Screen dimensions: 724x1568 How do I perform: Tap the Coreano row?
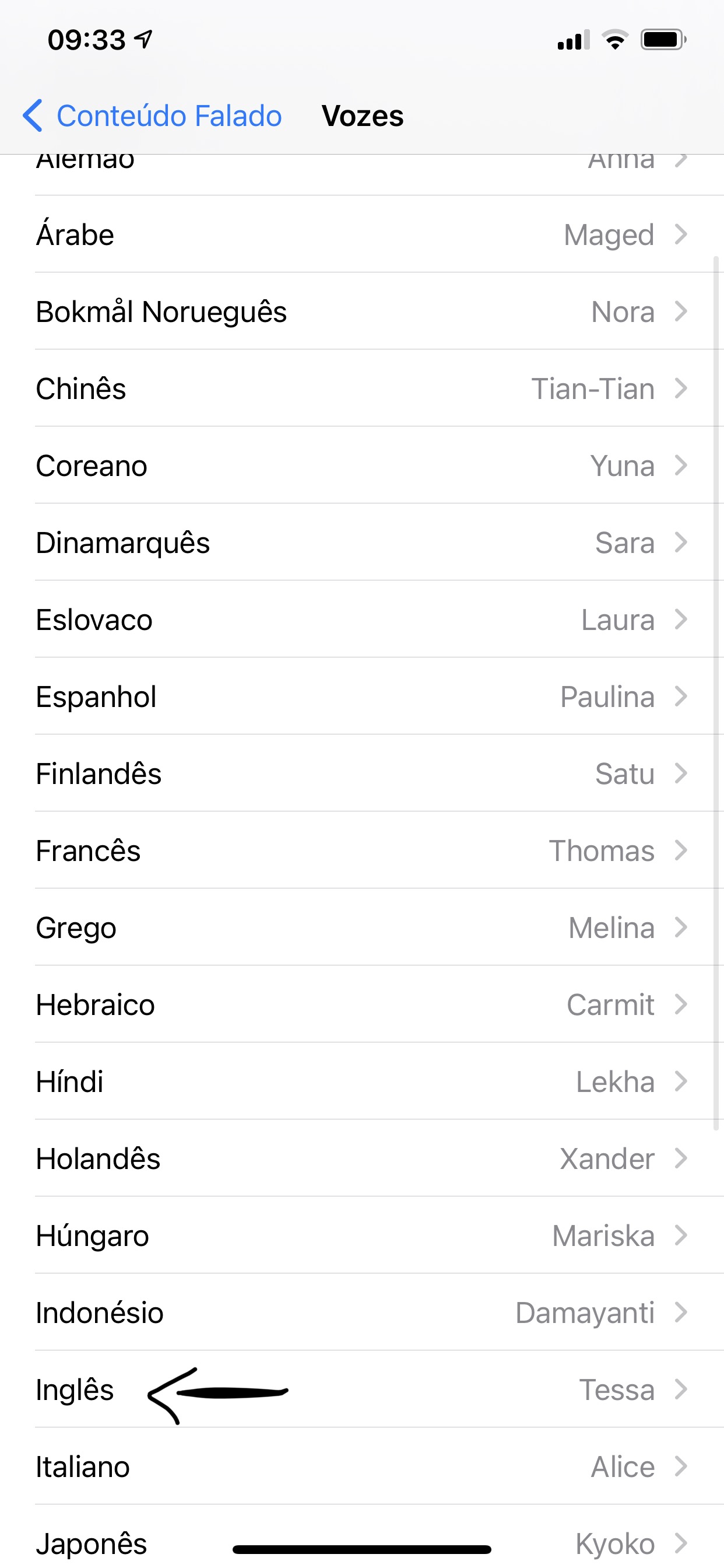tap(361, 466)
